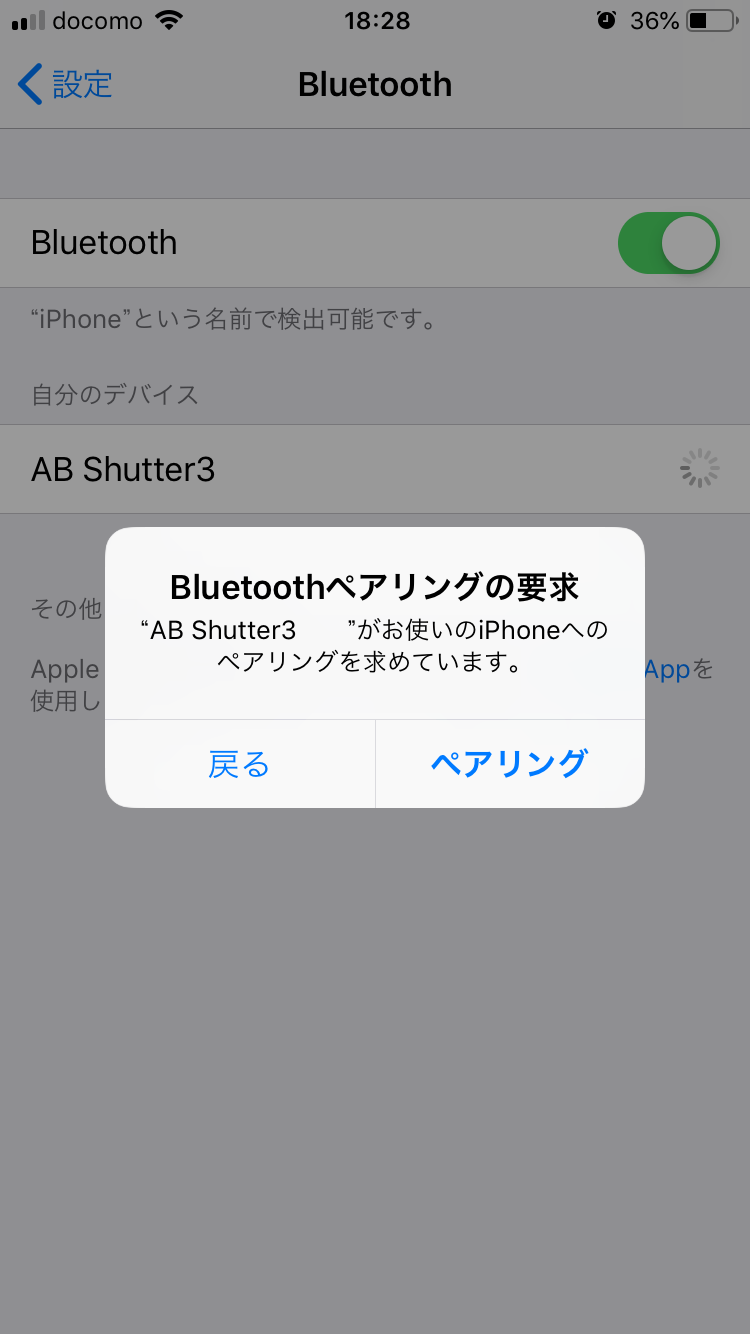This screenshot has height=1334, width=750.
Task: Select AB Shutter3 device row
Action: 340,469
